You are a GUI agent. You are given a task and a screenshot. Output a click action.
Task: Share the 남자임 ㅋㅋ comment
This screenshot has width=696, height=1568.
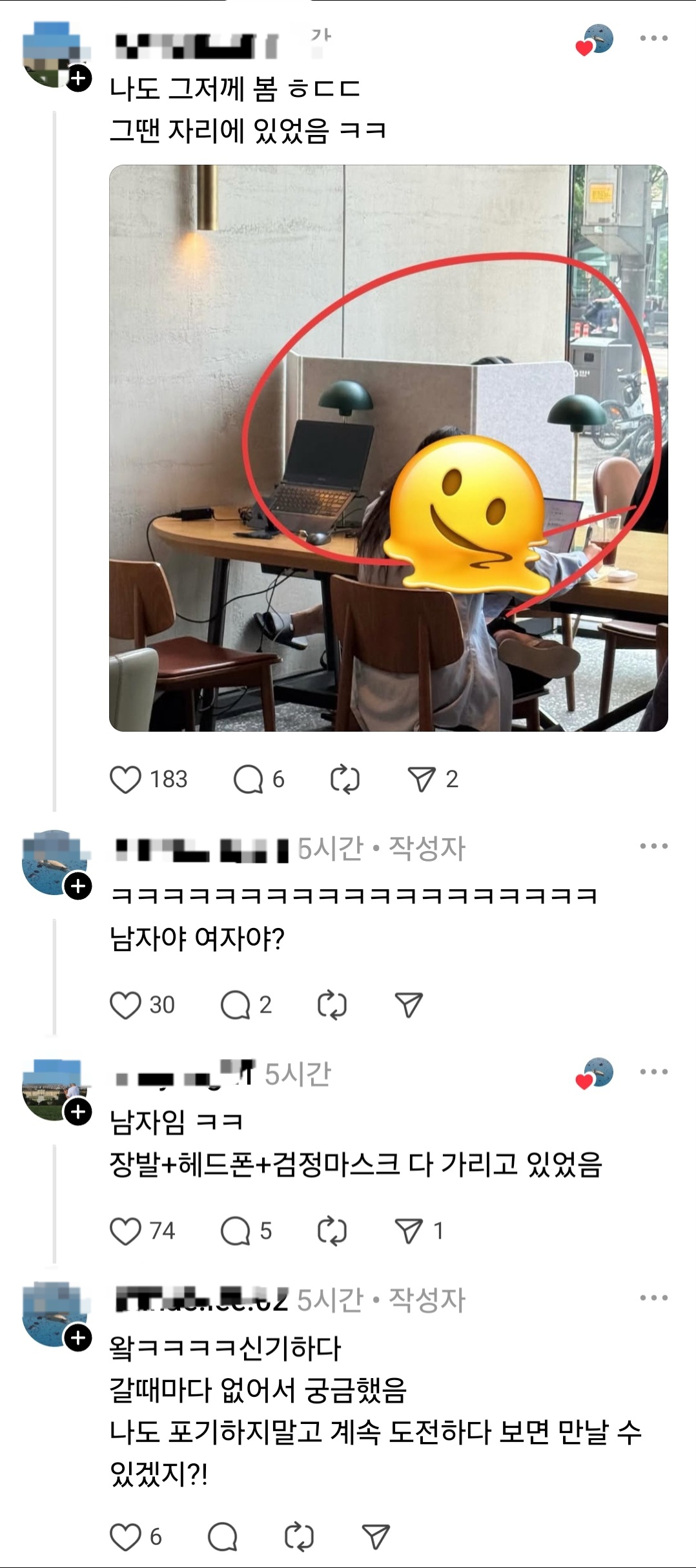point(409,1232)
